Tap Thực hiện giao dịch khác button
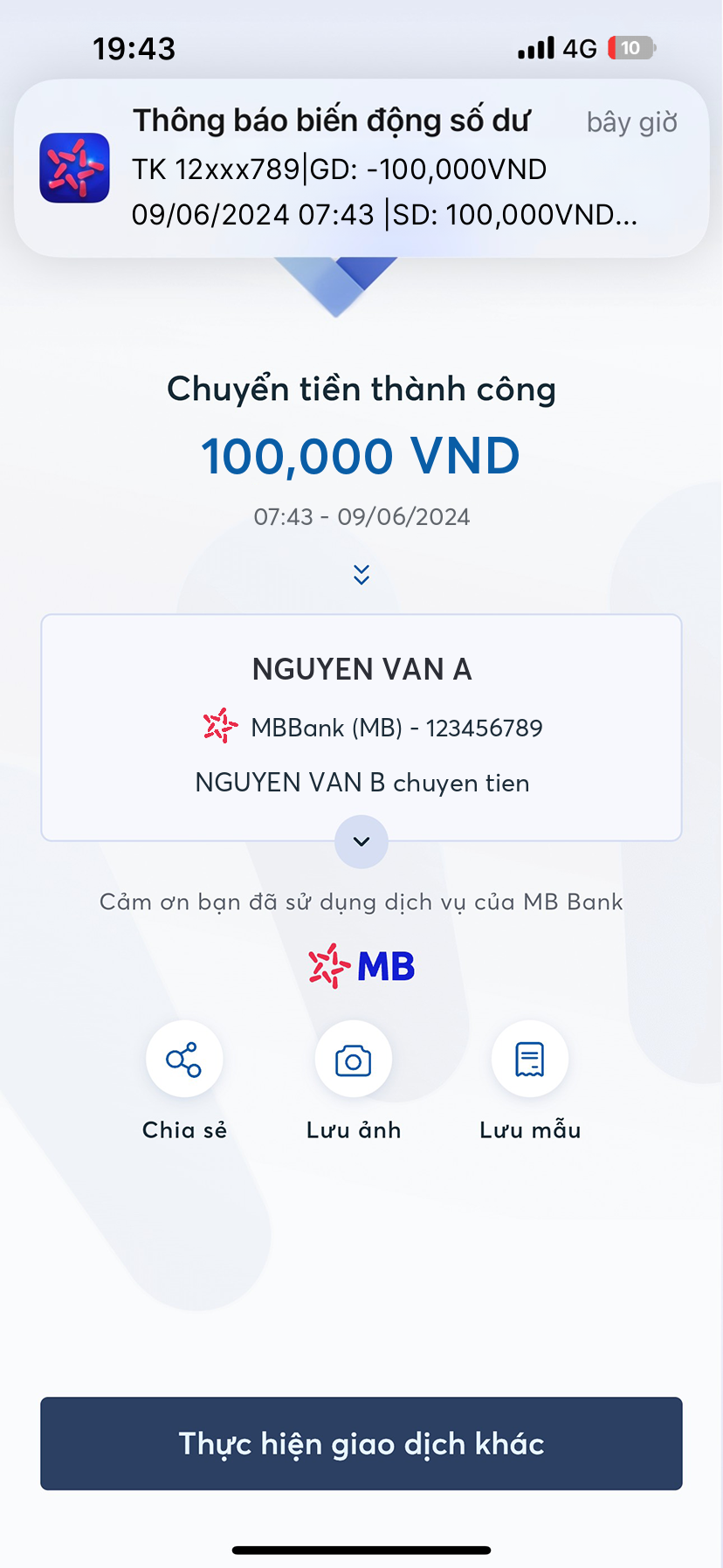Image resolution: width=723 pixels, height=1568 pixels. [361, 1443]
